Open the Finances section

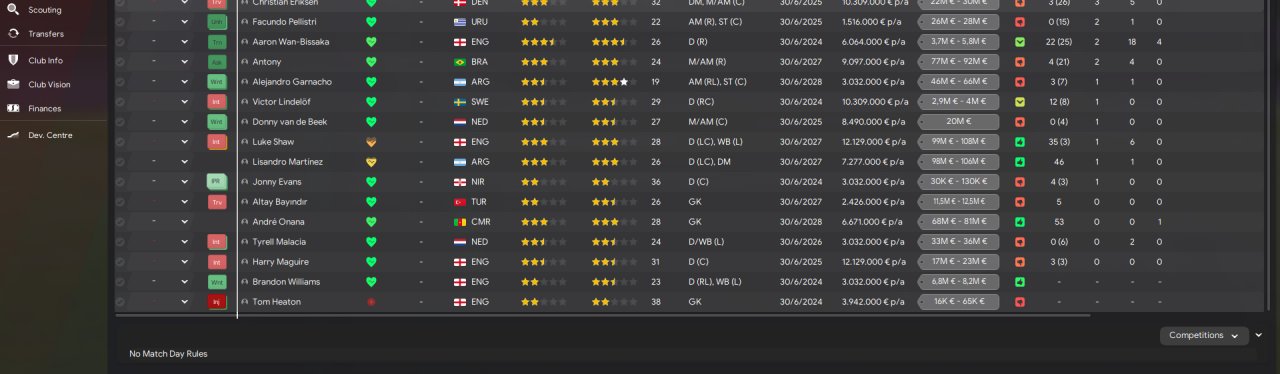point(45,108)
